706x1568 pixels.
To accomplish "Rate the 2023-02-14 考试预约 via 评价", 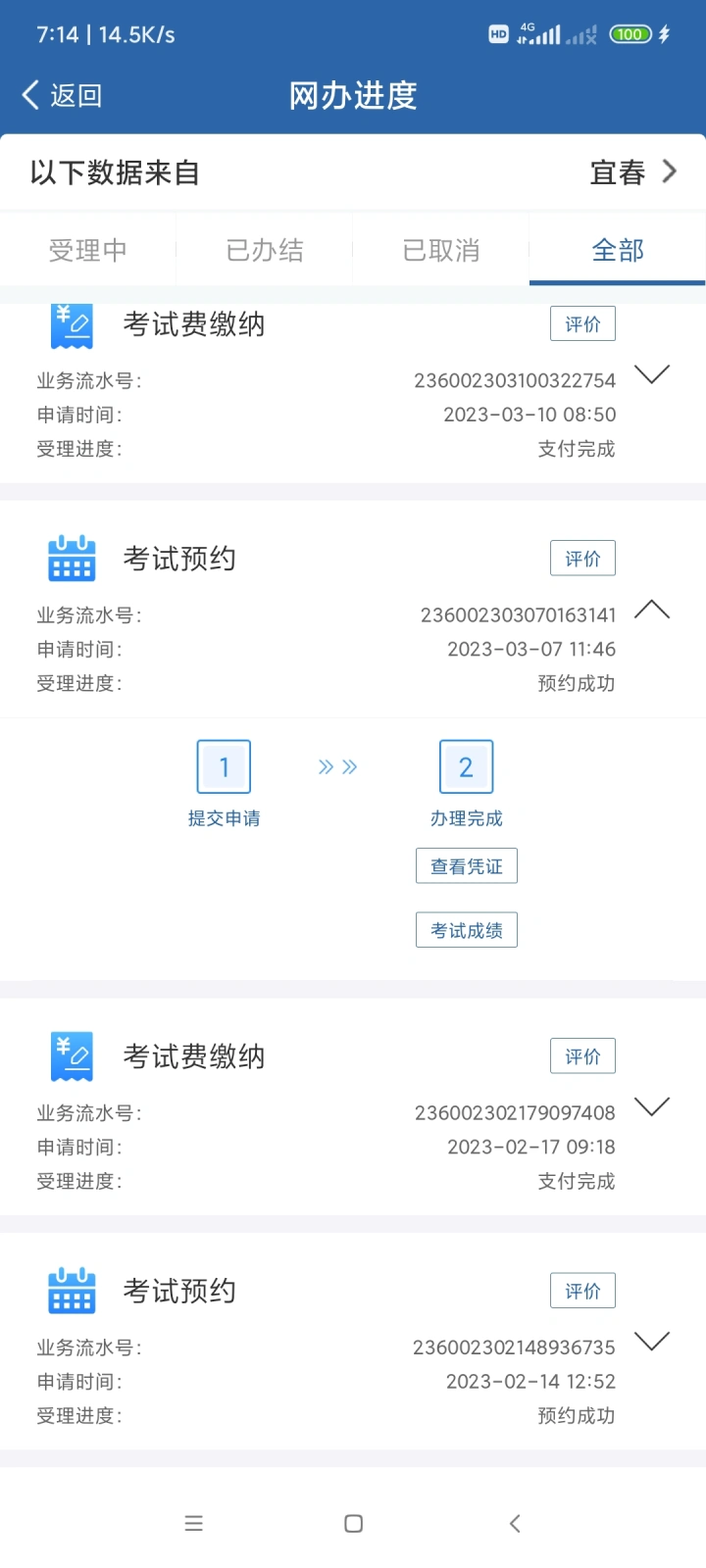I will tap(582, 1291).
